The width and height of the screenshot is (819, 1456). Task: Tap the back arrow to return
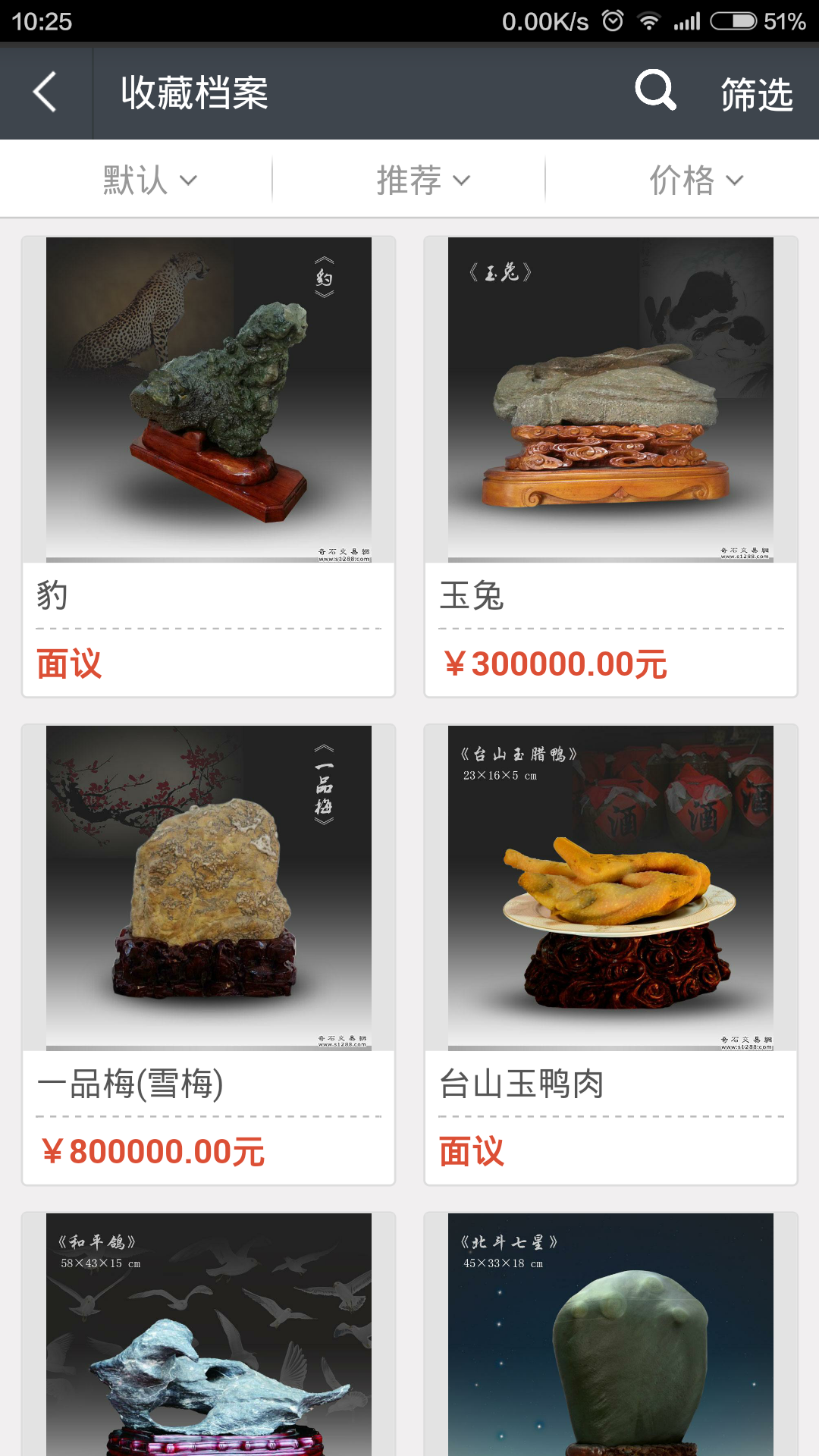tap(44, 93)
